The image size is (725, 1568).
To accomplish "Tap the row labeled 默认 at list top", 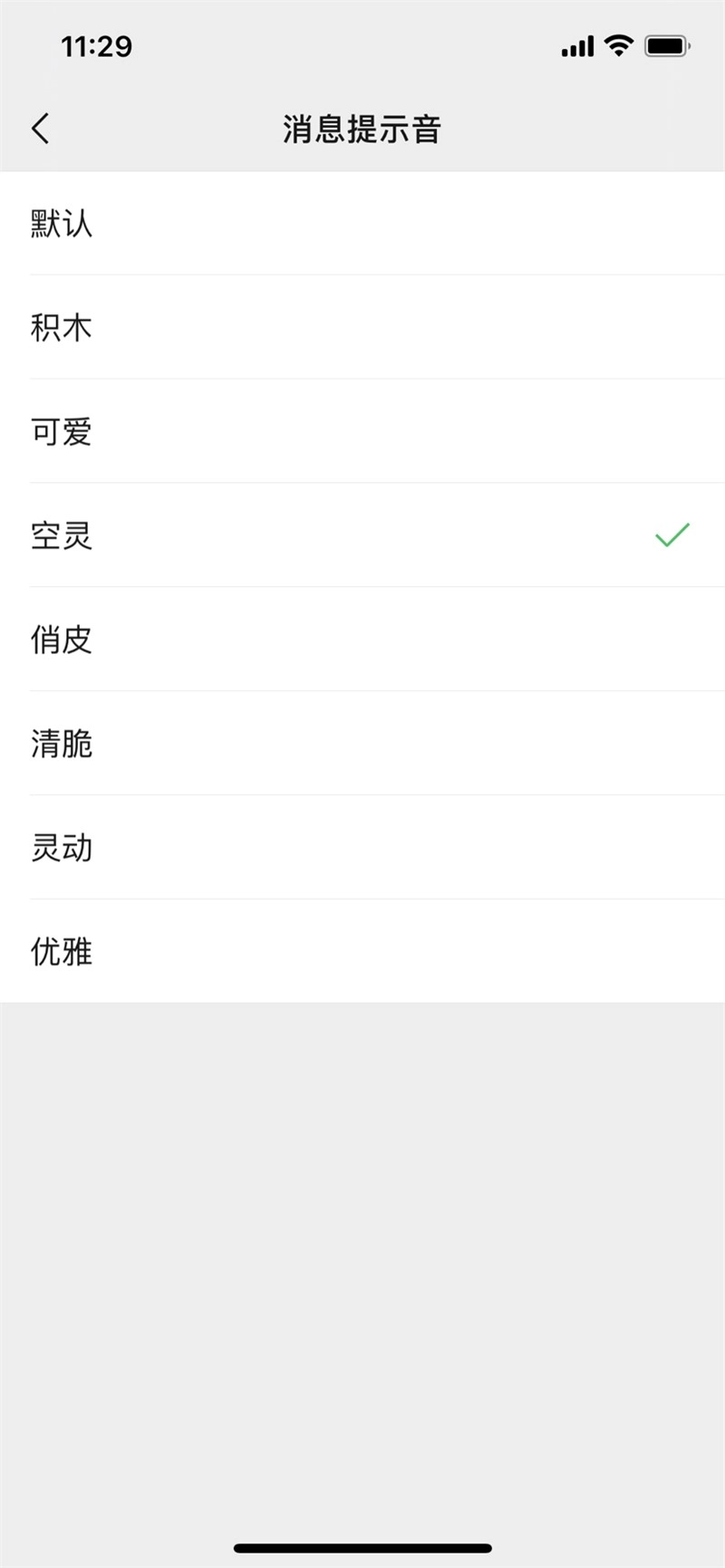I will tap(362, 225).
